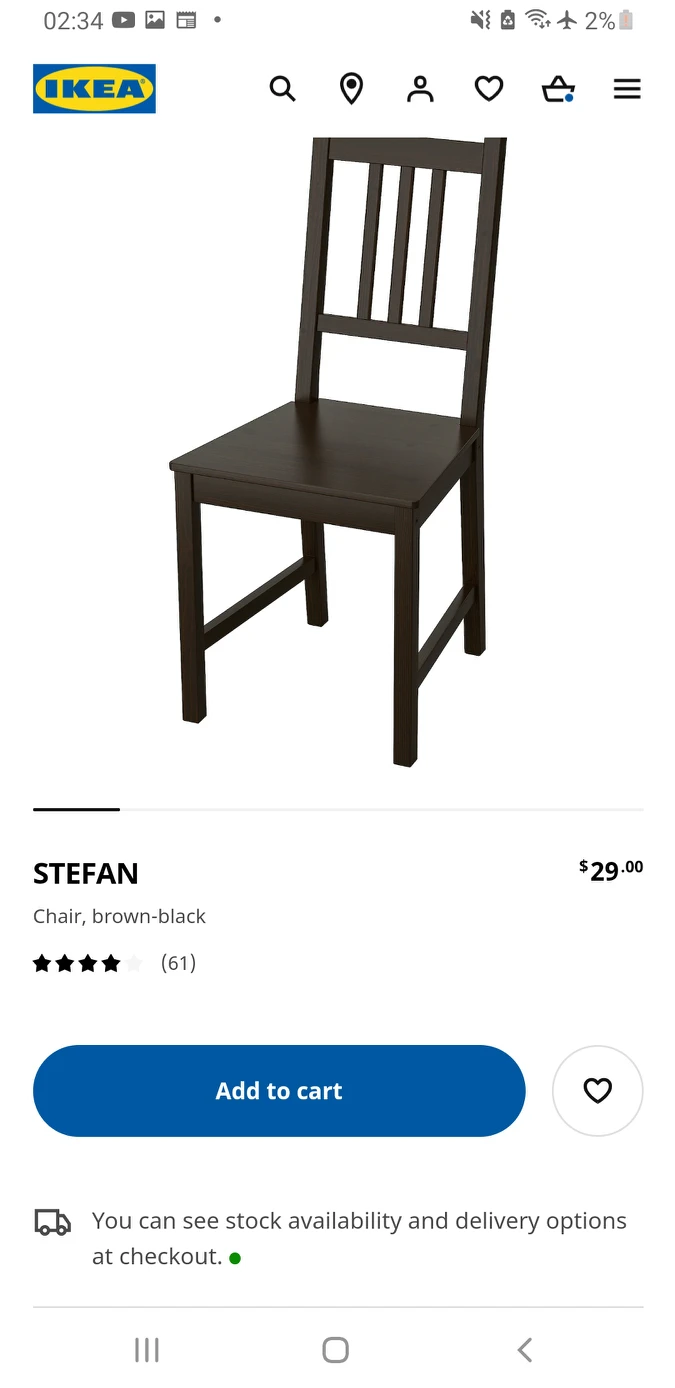Screen dimensions: 675x1388
Task: Open the favorites heart in header
Action: tap(489, 90)
